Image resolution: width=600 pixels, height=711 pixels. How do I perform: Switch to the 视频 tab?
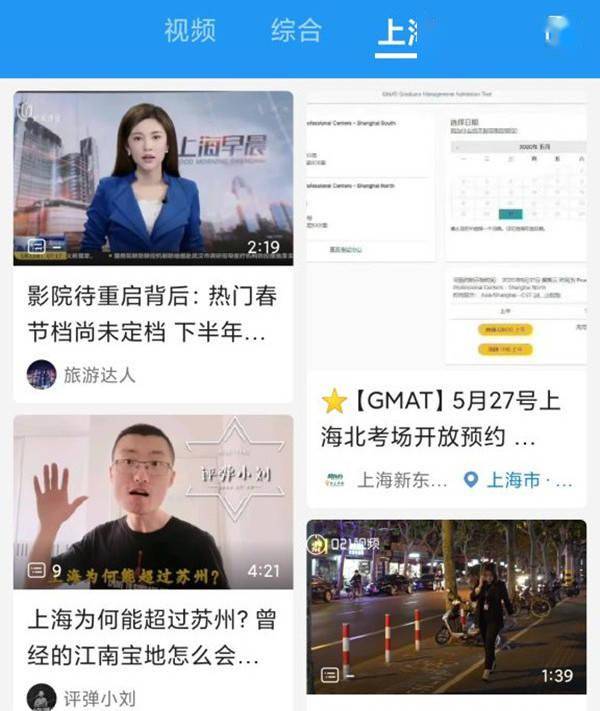[190, 30]
